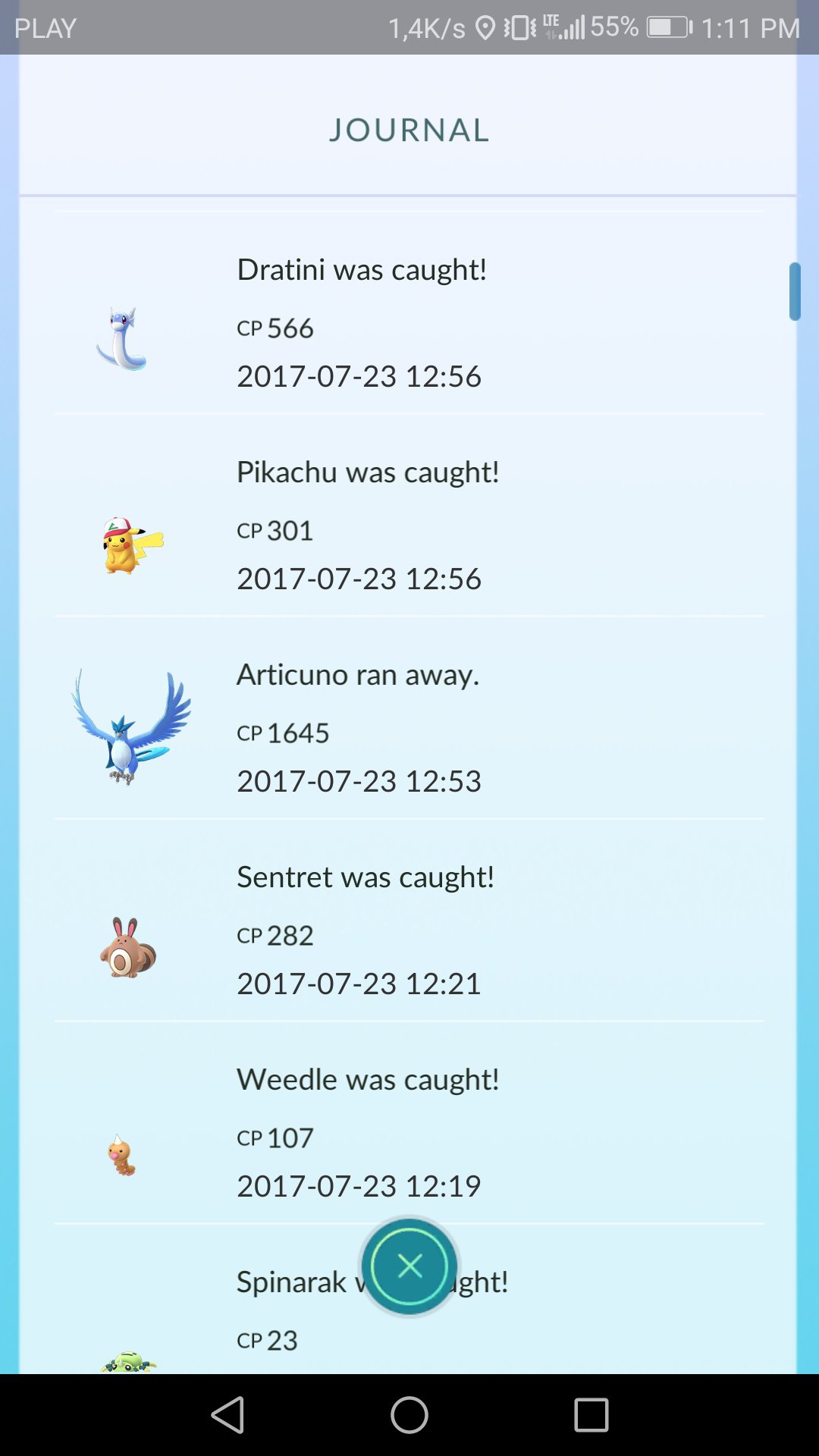Screen dimensions: 819x1456
Task: Open the recent apps overview
Action: click(591, 1415)
